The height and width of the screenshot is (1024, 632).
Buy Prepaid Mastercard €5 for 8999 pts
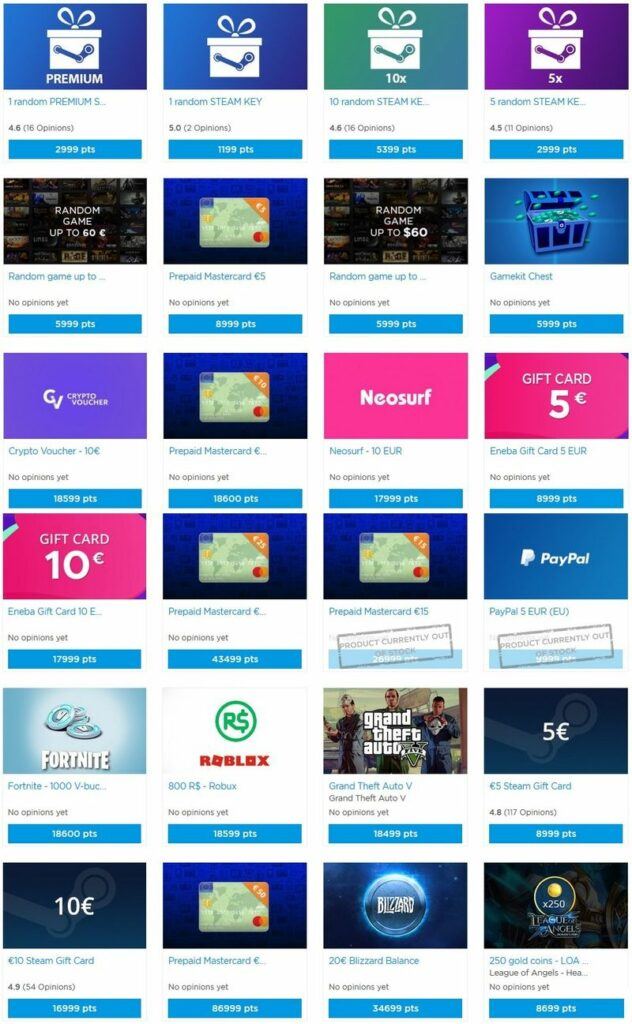tap(235, 323)
